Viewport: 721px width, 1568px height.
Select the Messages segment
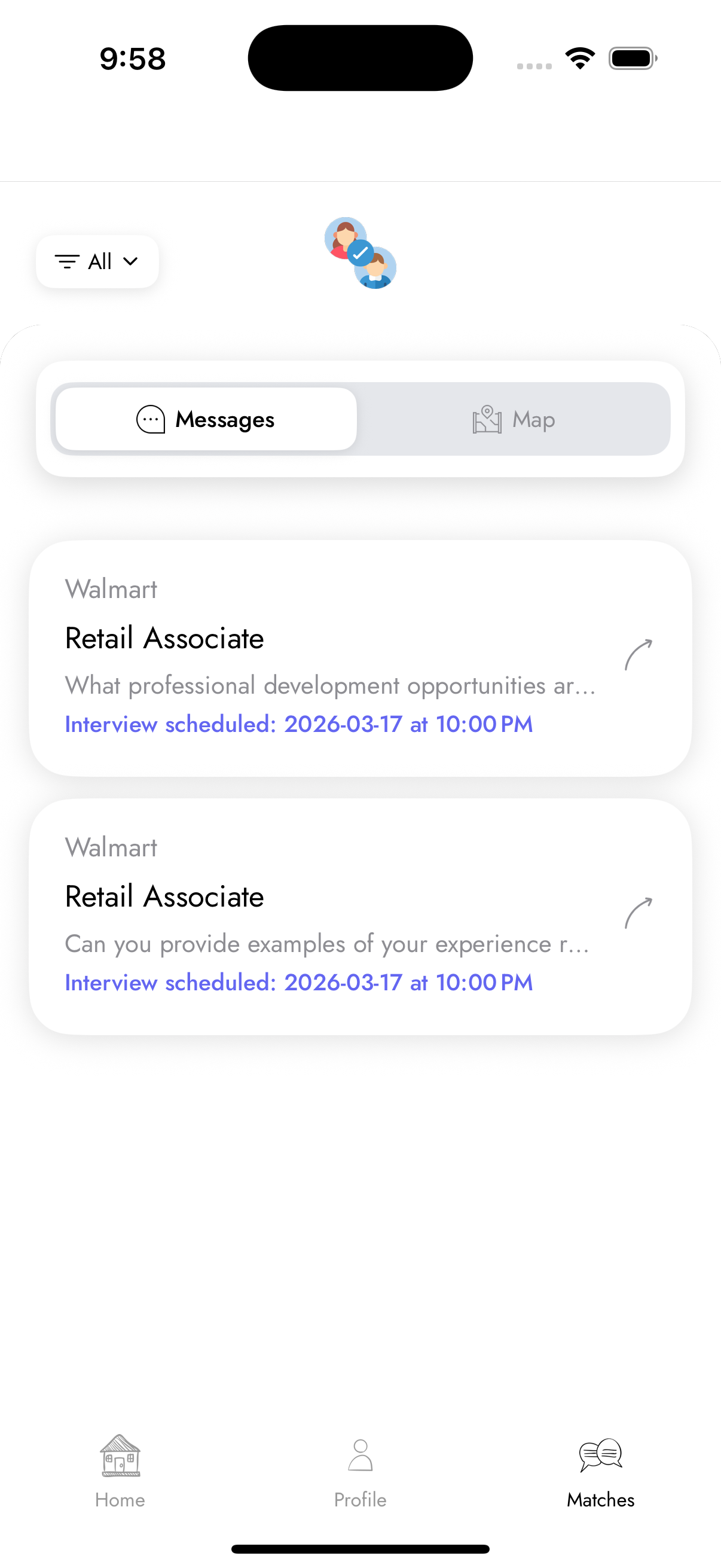[206, 419]
